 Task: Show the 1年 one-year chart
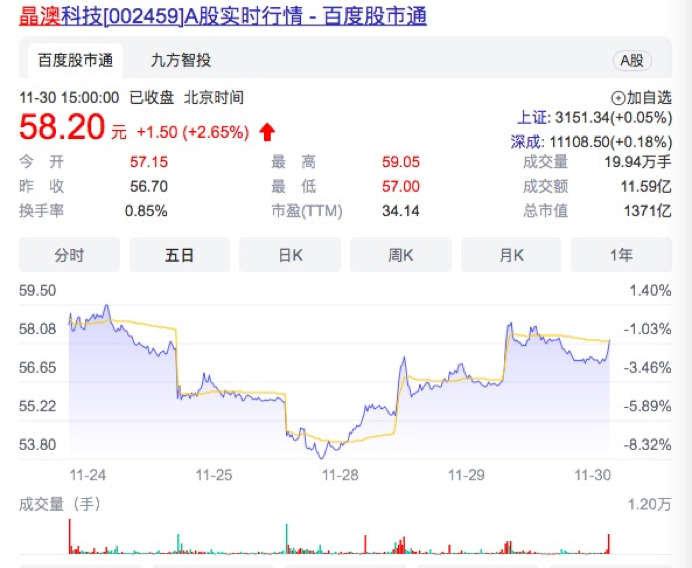tap(621, 255)
